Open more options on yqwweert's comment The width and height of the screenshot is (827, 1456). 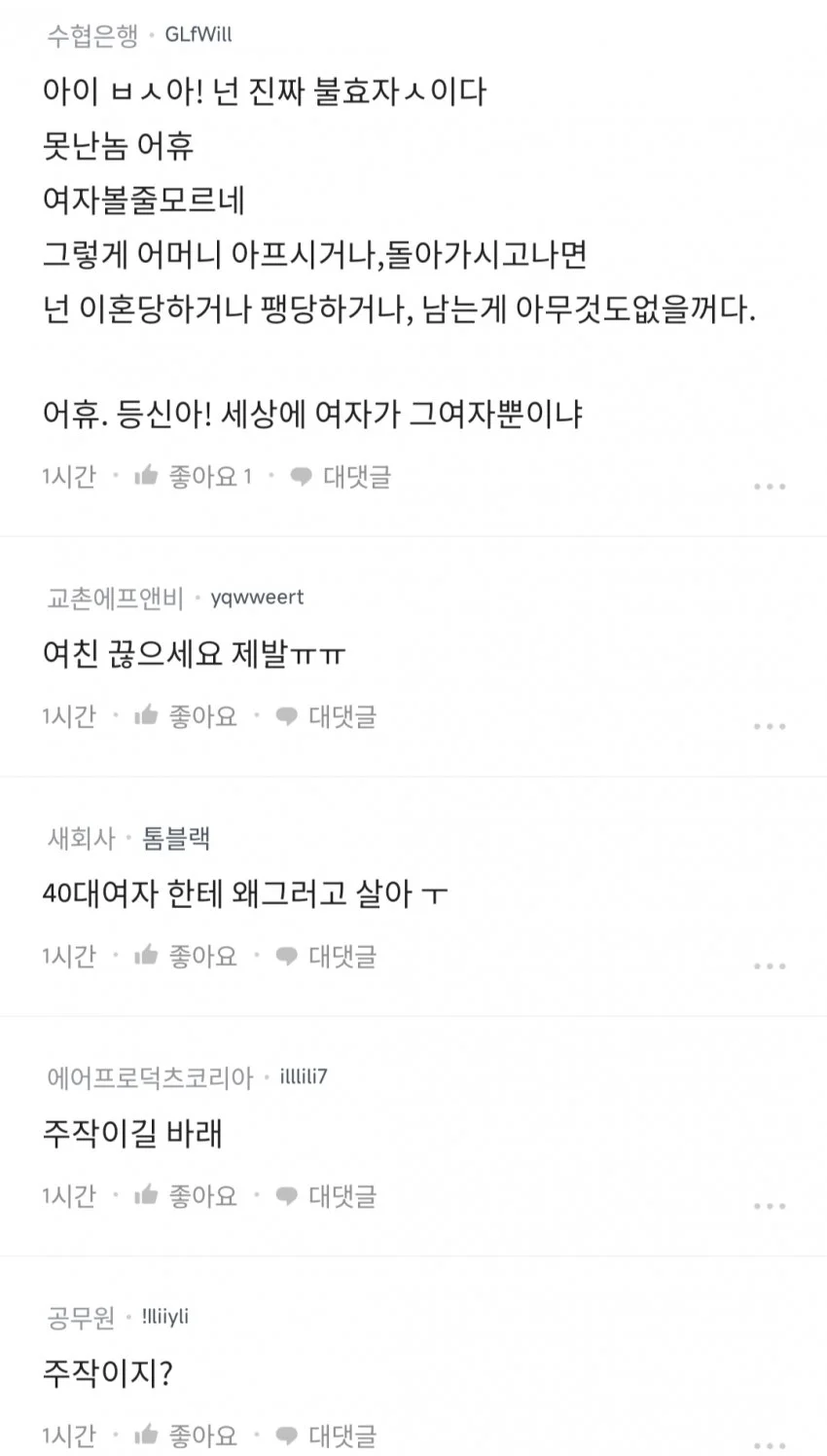click(770, 726)
